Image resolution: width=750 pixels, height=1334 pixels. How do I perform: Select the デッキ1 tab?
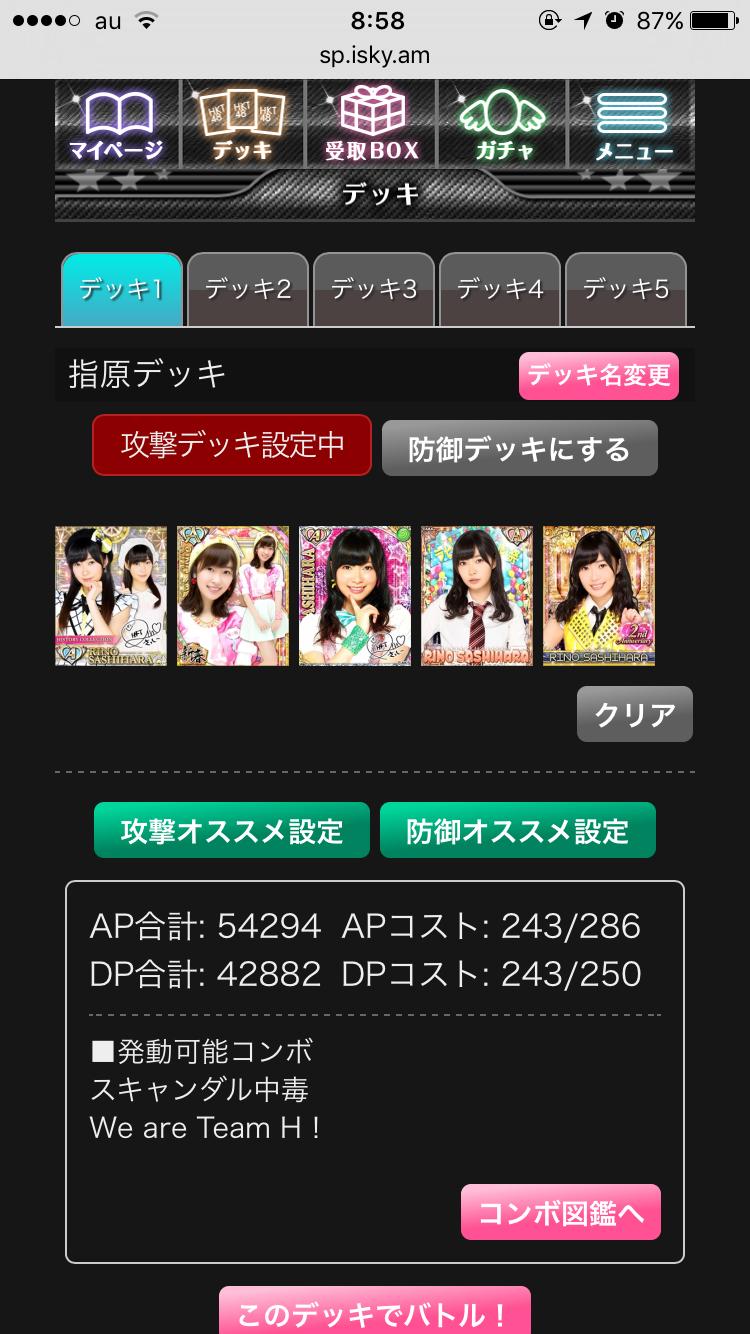[x=122, y=290]
